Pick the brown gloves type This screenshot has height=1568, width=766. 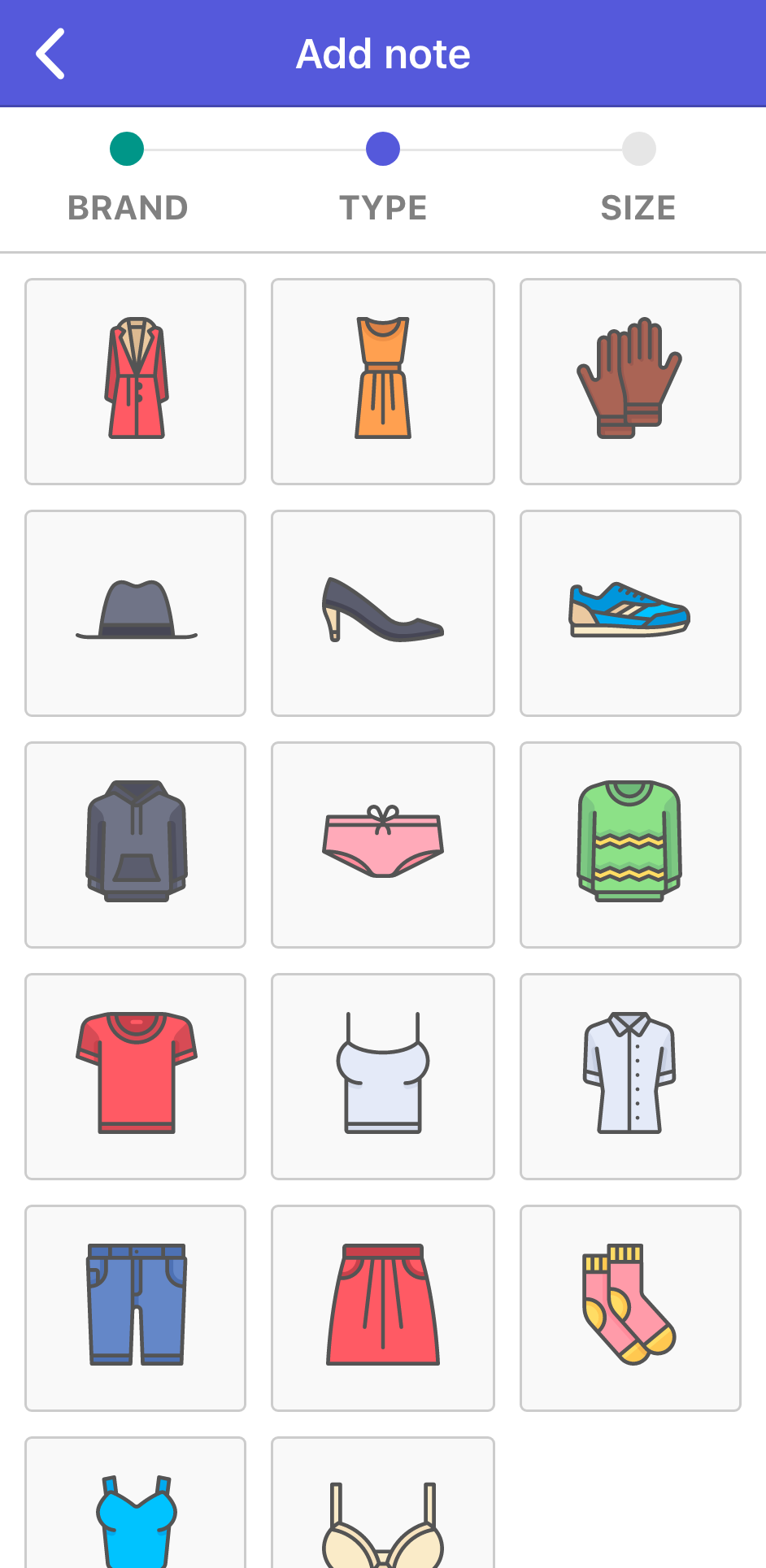pyautogui.click(x=630, y=381)
